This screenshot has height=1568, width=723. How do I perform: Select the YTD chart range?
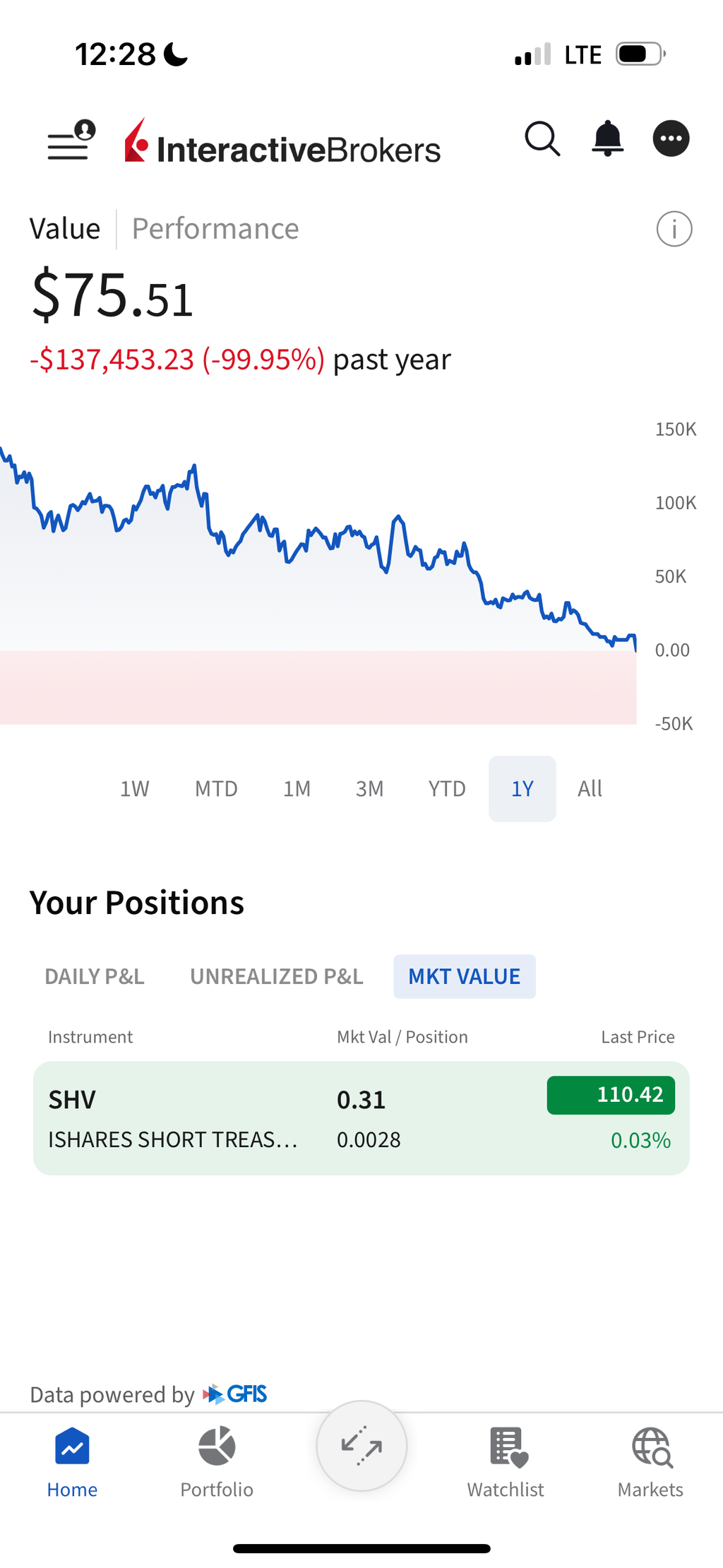click(x=446, y=788)
